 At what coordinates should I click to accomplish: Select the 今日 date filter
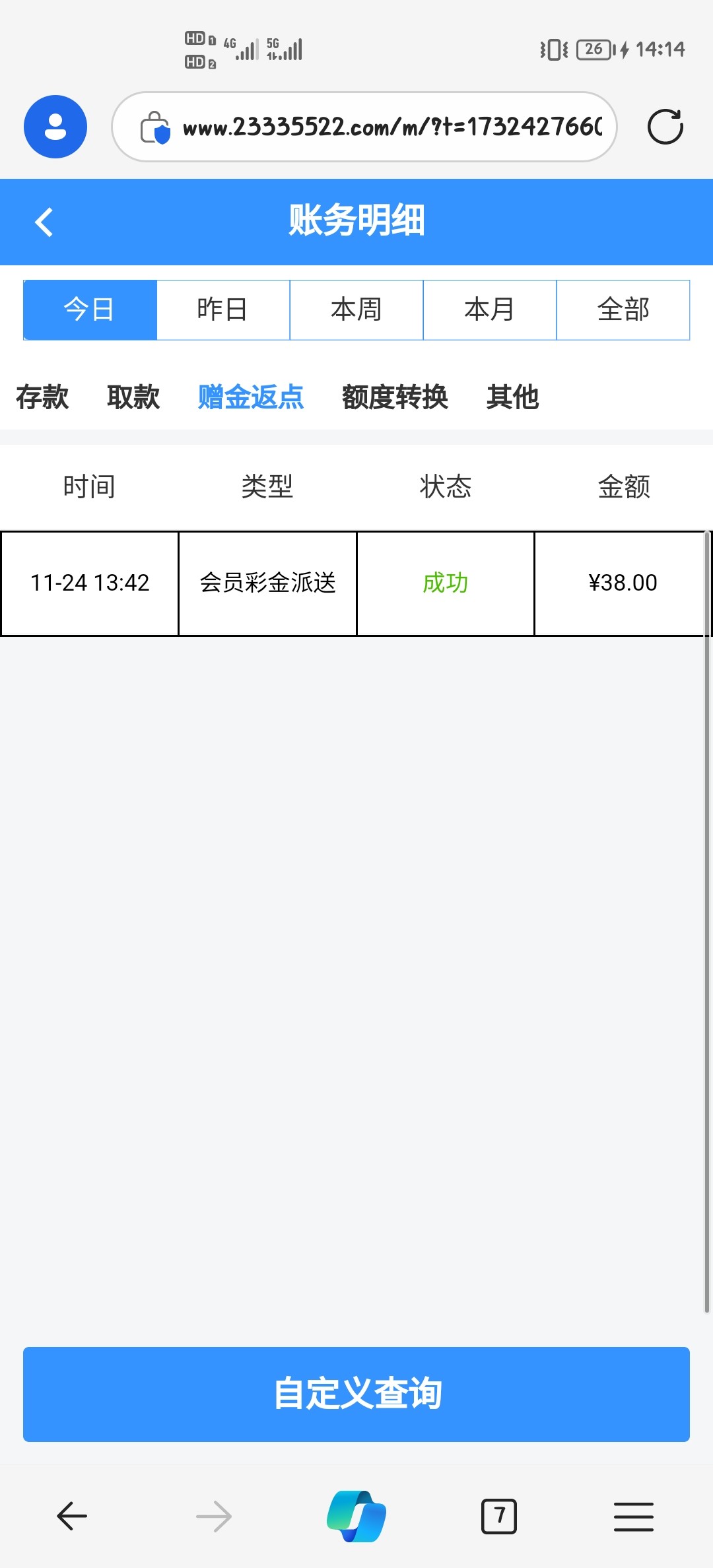pyautogui.click(x=90, y=310)
